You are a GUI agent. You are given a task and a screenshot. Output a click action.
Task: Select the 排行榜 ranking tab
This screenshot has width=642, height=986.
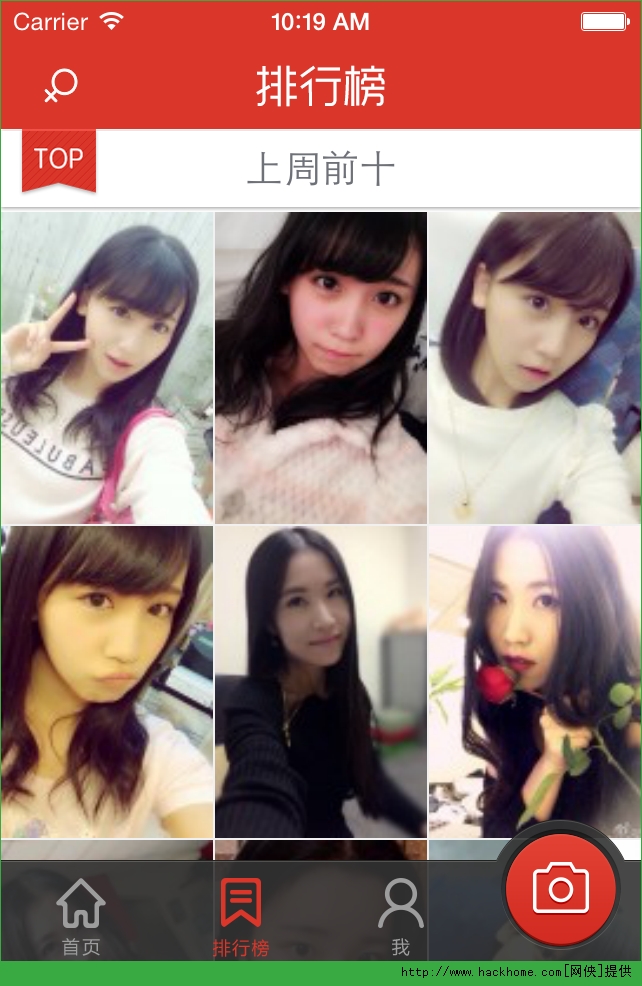click(241, 917)
